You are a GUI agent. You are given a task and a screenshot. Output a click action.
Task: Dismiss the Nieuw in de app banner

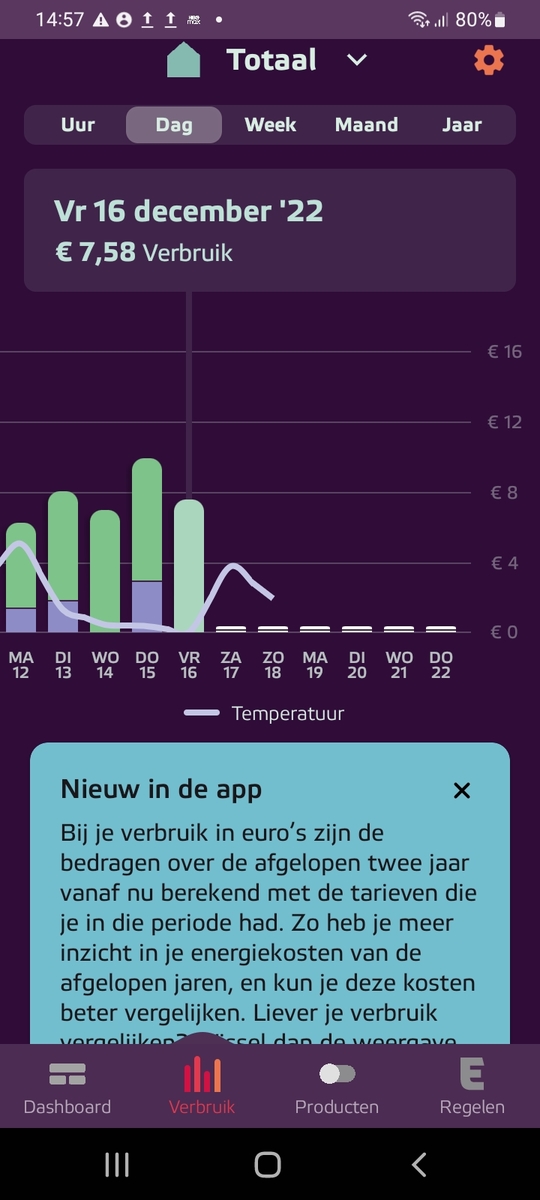pyautogui.click(x=462, y=791)
